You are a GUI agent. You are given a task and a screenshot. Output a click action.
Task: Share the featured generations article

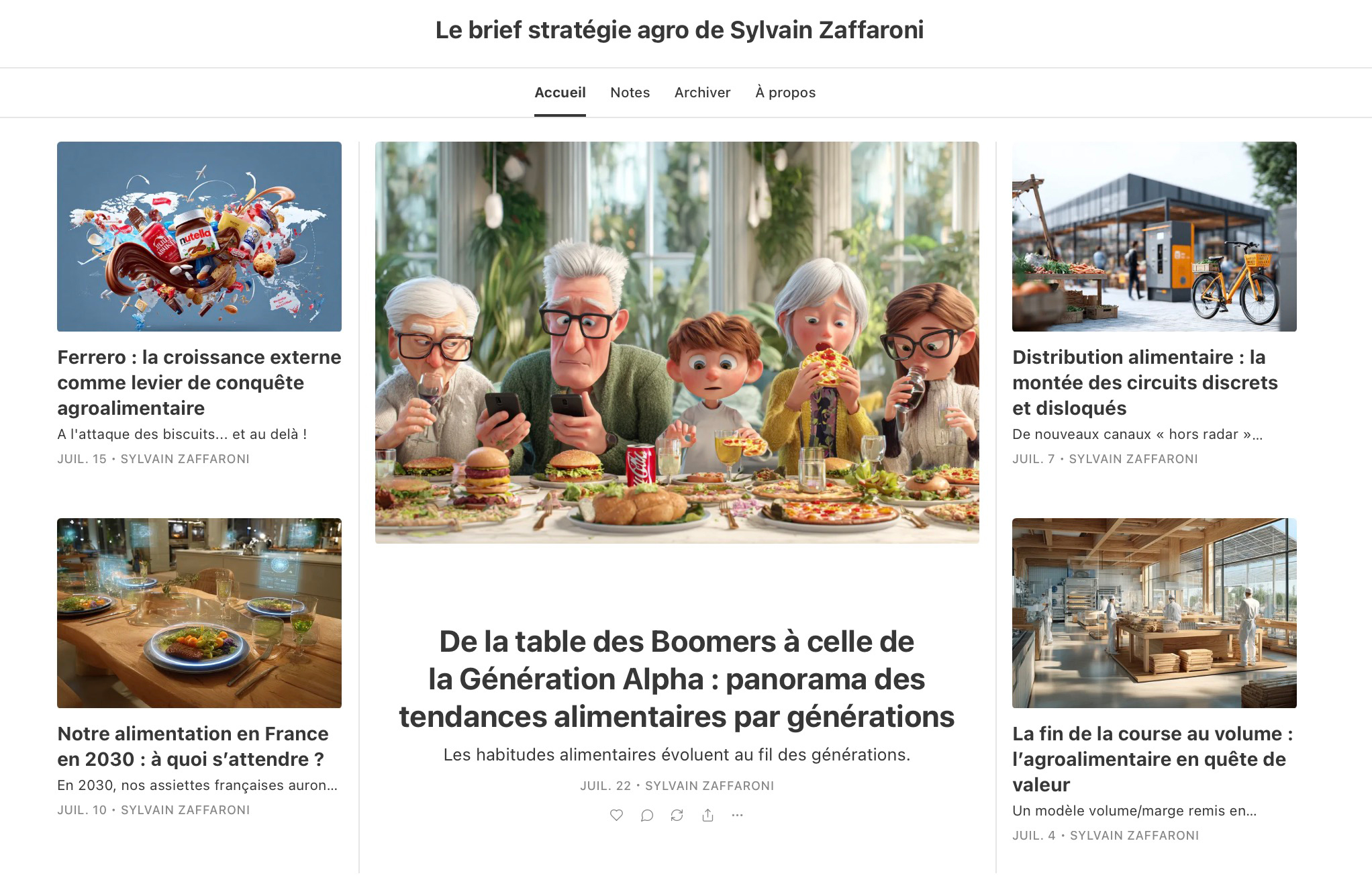click(707, 815)
